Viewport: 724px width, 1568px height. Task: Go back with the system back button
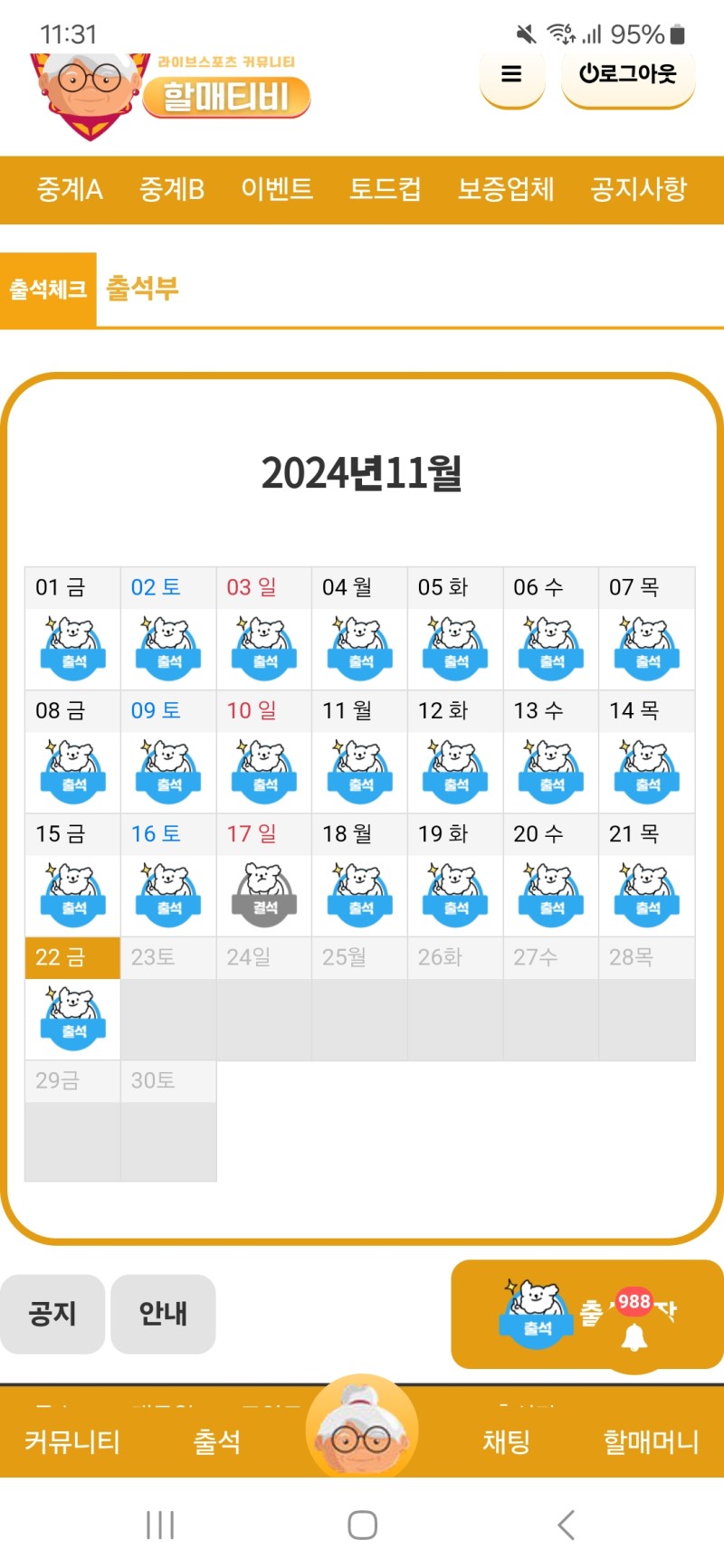[567, 1525]
